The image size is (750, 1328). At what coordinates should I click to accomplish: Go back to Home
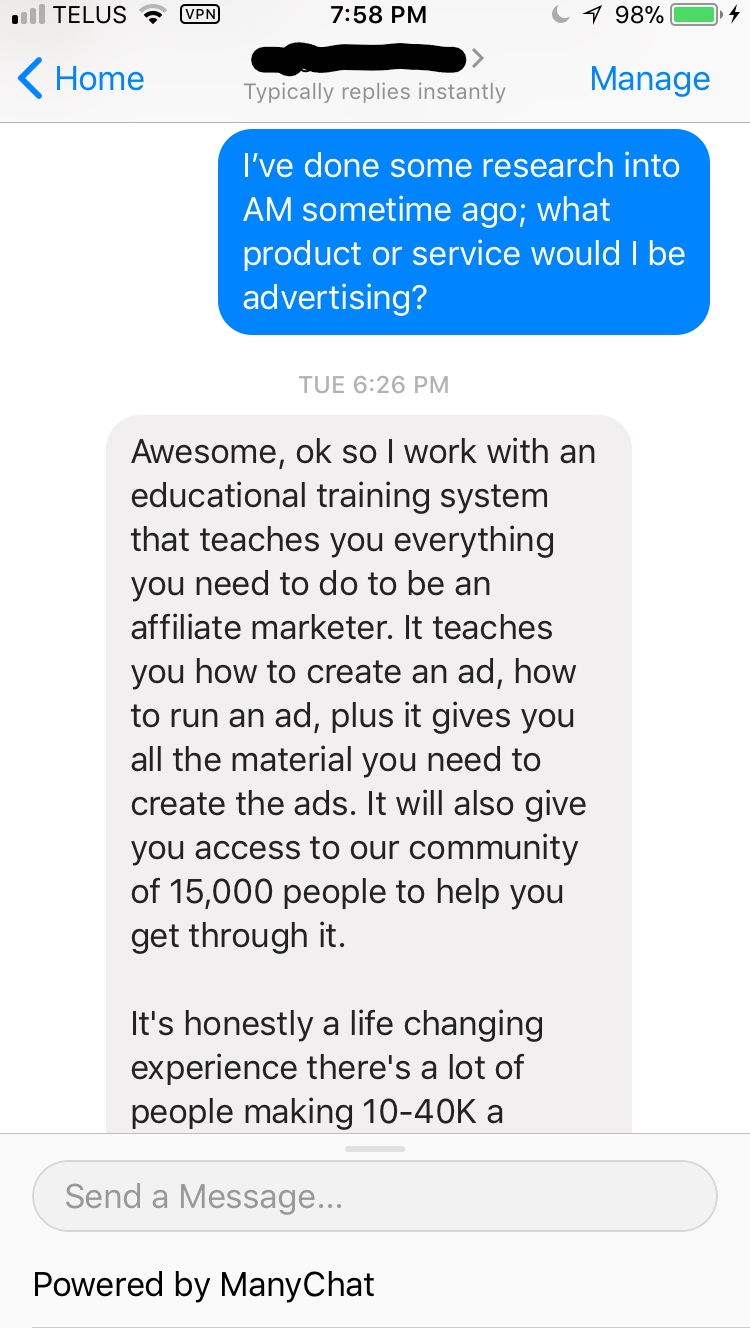click(x=82, y=79)
